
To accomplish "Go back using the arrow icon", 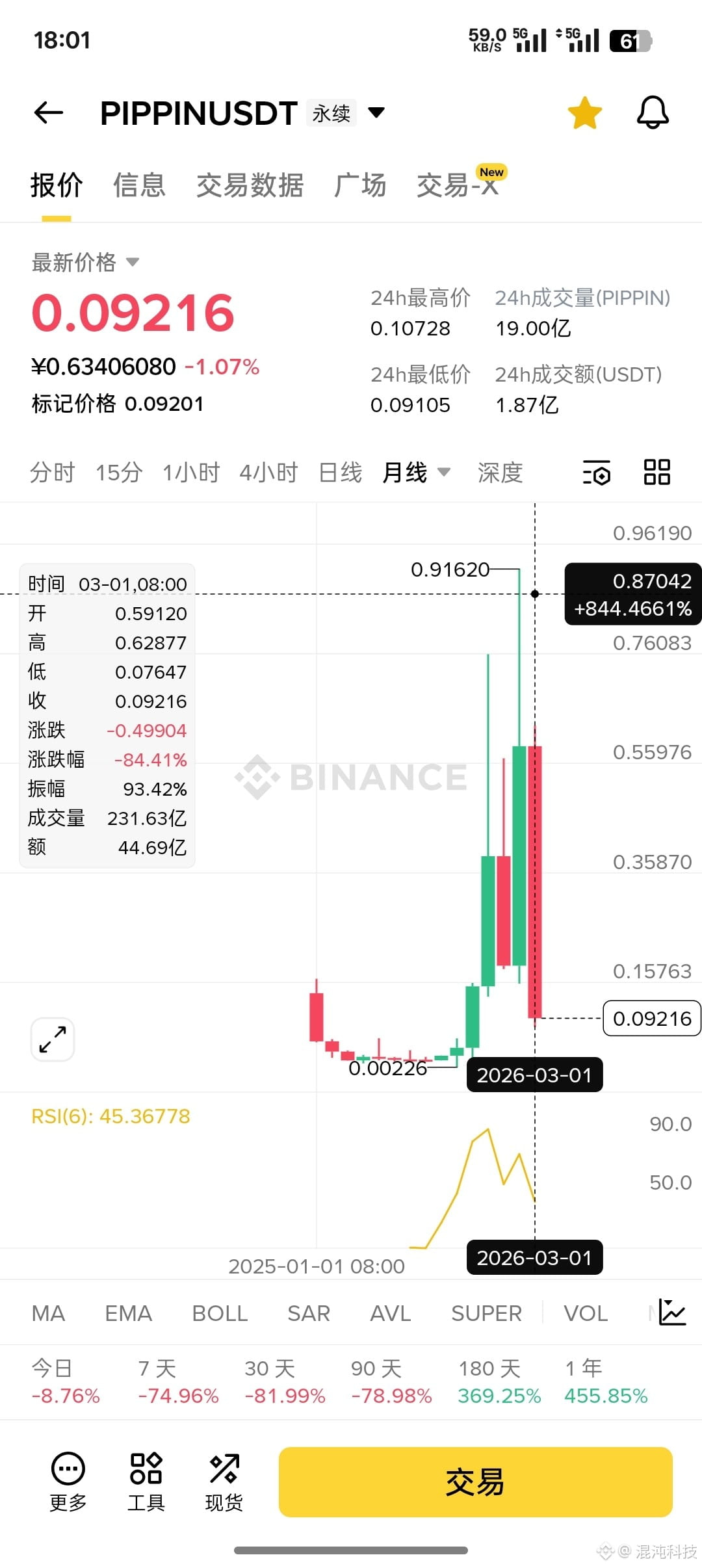I will tap(49, 113).
